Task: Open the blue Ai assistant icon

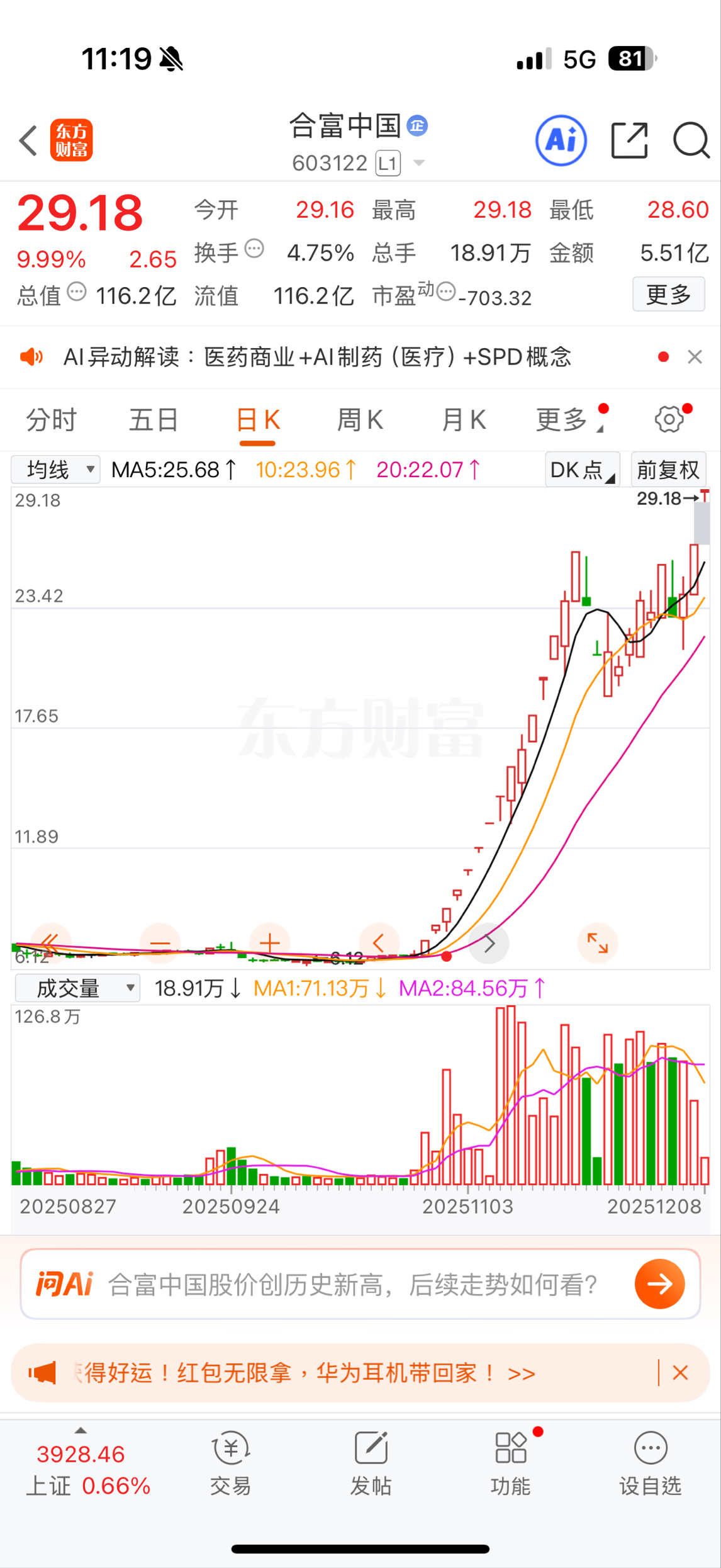Action: click(561, 140)
